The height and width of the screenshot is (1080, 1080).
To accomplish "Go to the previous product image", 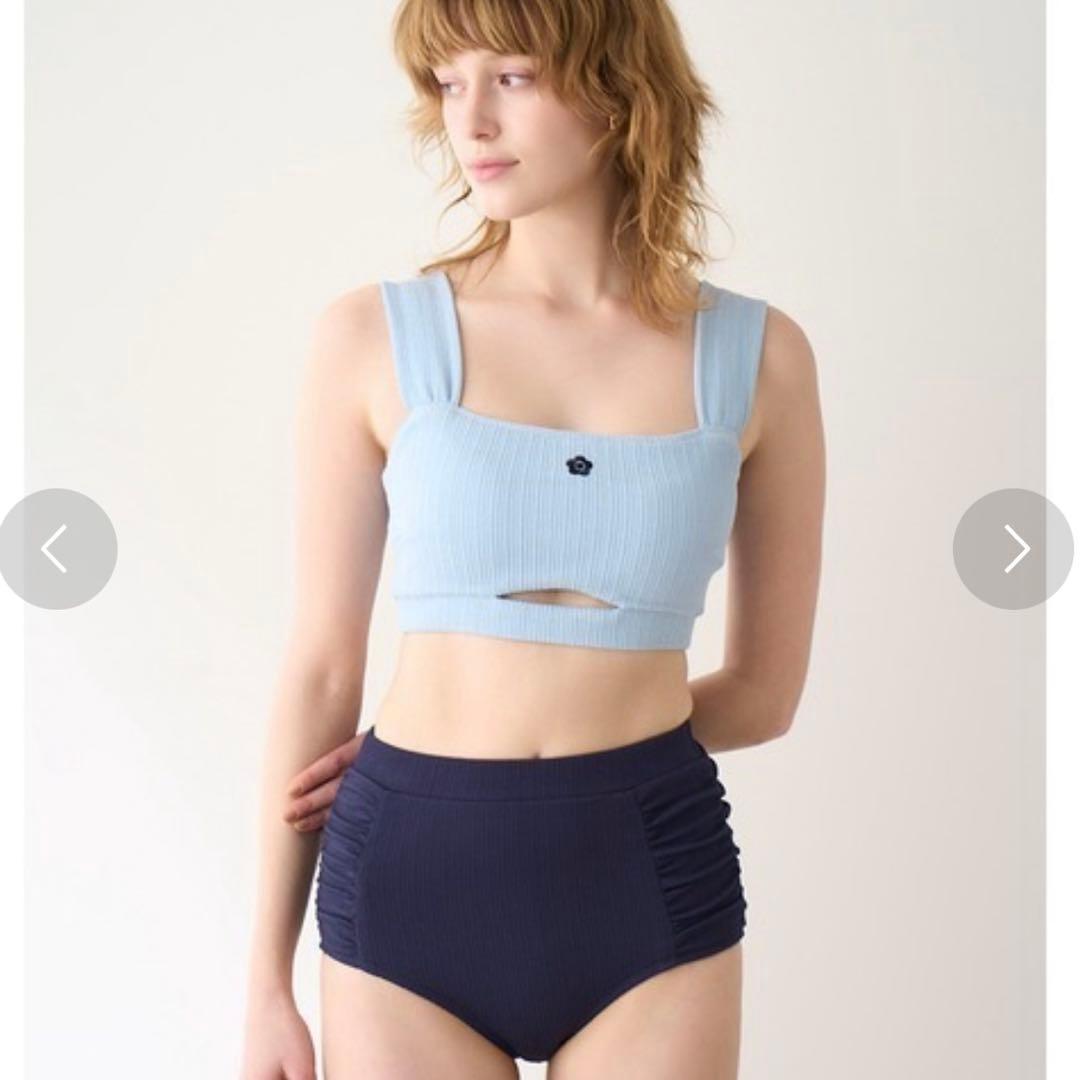I will [x=56, y=548].
